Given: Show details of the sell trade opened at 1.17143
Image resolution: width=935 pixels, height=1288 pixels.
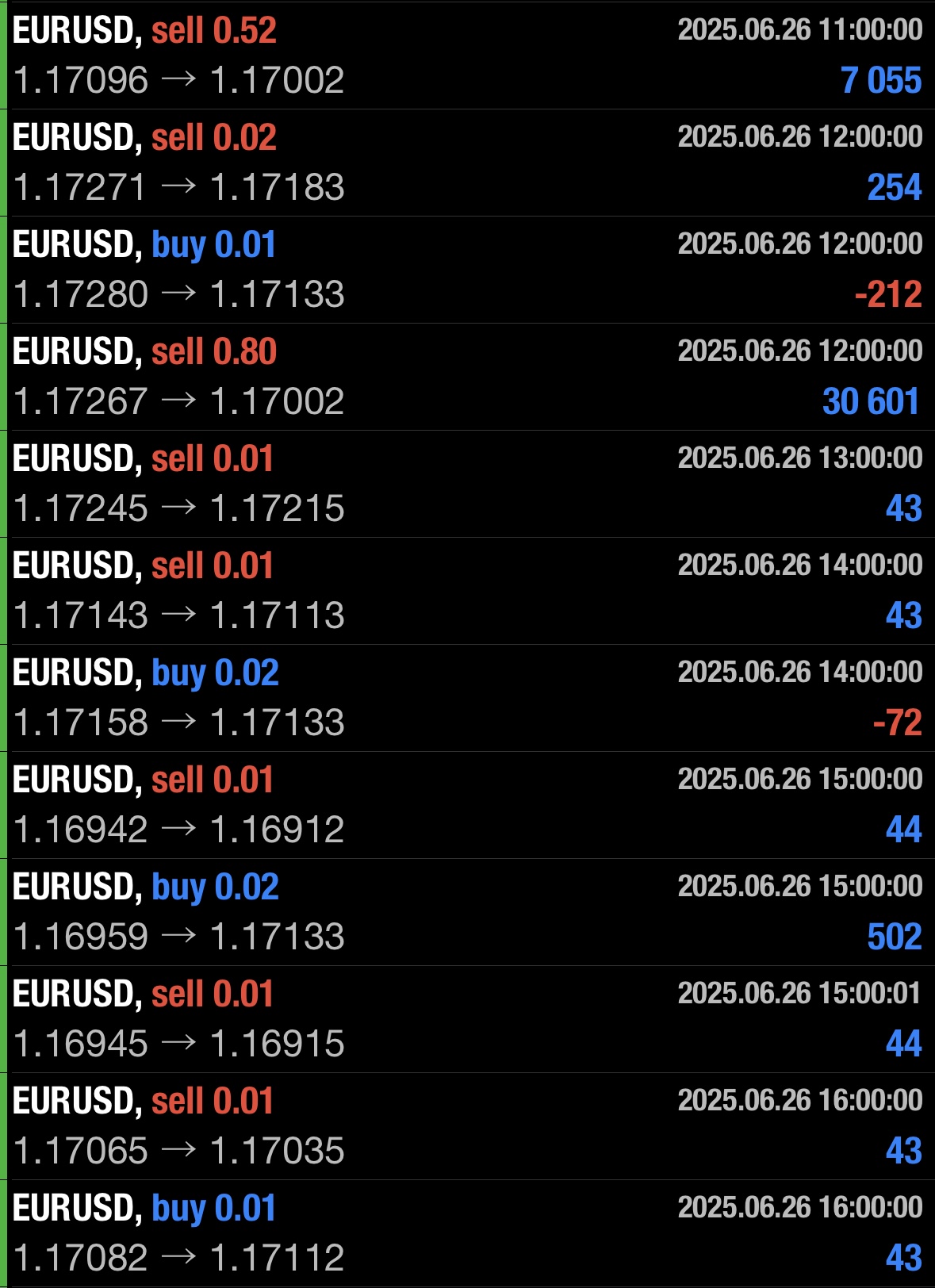Looking at the screenshot, I should (467, 590).
